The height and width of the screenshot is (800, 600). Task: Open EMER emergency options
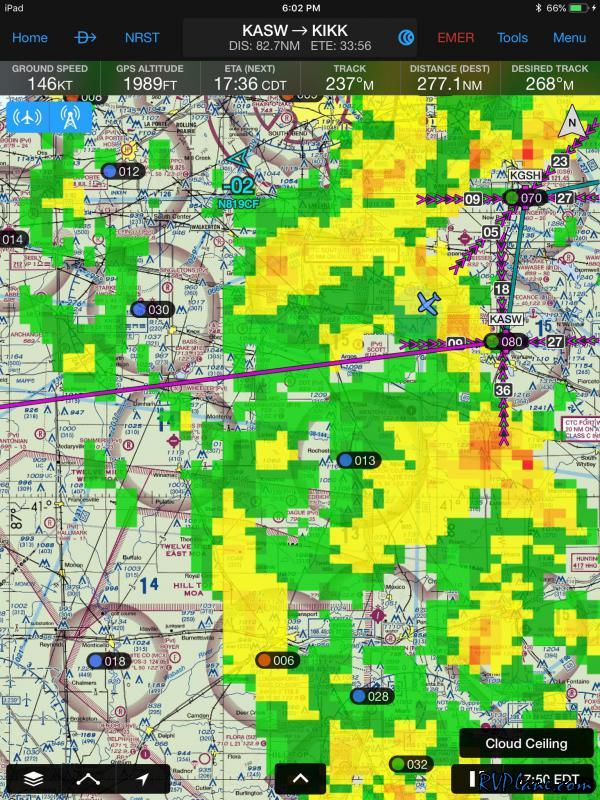click(456, 38)
